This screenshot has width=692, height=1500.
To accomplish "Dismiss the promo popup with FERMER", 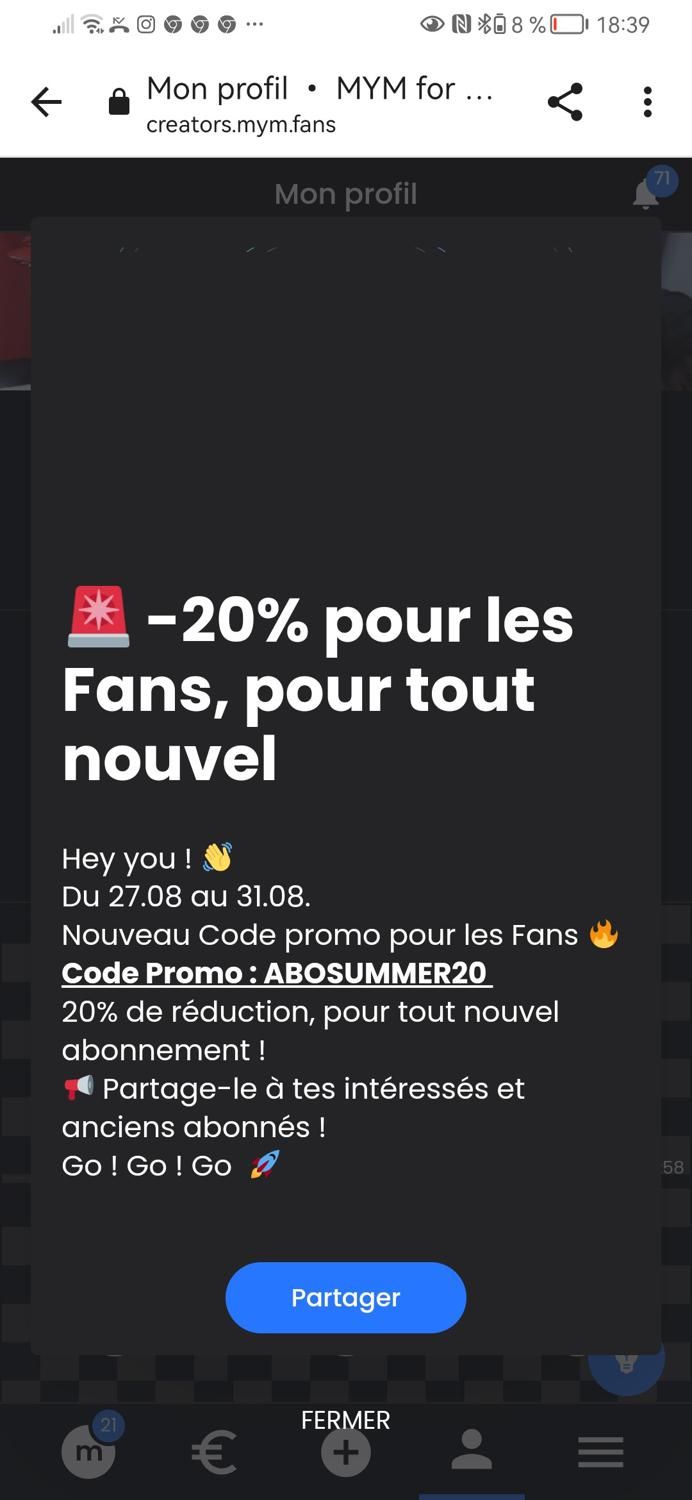I will coord(345,1420).
